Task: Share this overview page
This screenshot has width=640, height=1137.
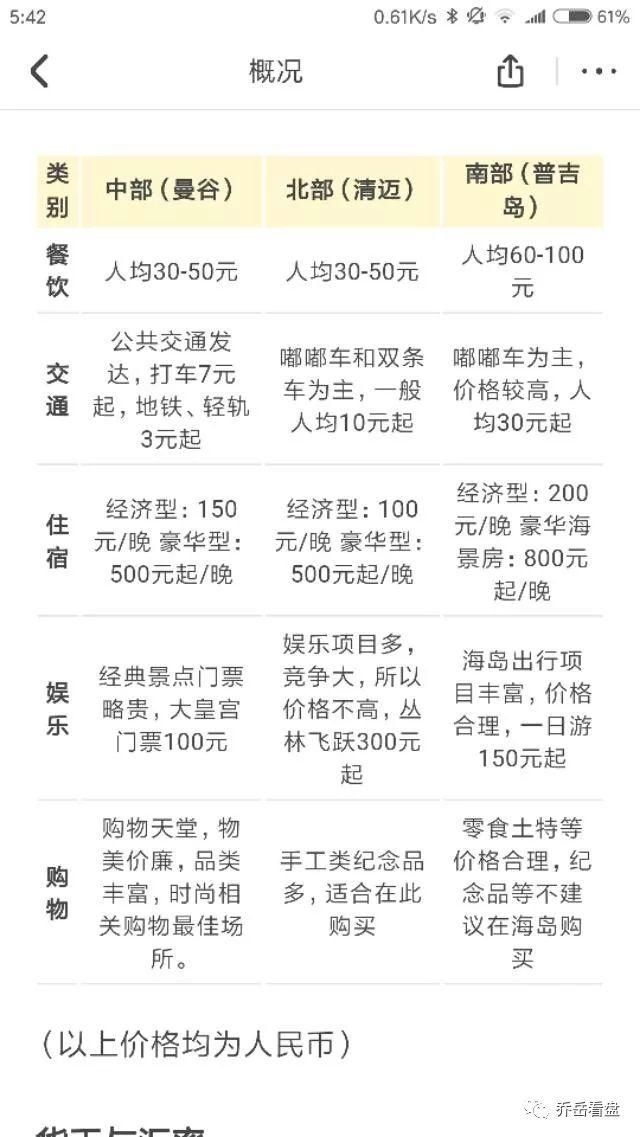Action: pos(510,71)
